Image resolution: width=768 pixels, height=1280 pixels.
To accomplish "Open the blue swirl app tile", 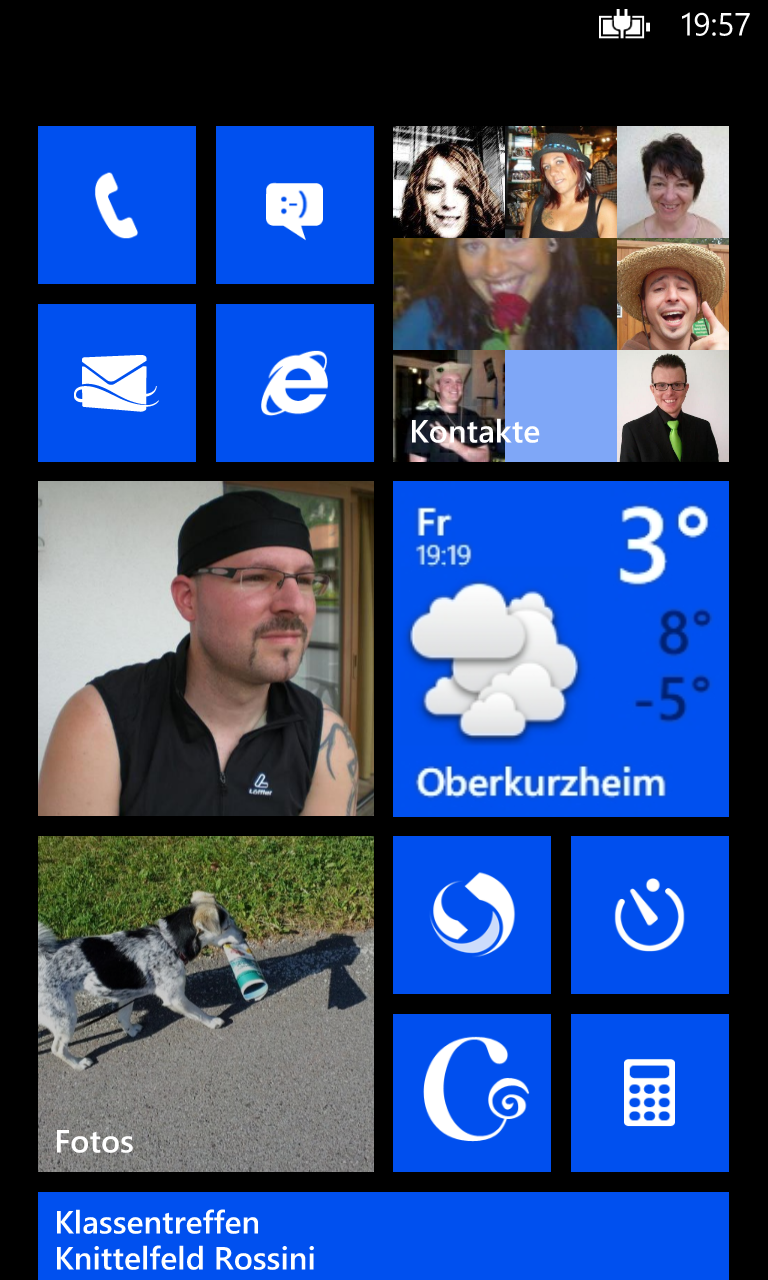I will click(472, 915).
